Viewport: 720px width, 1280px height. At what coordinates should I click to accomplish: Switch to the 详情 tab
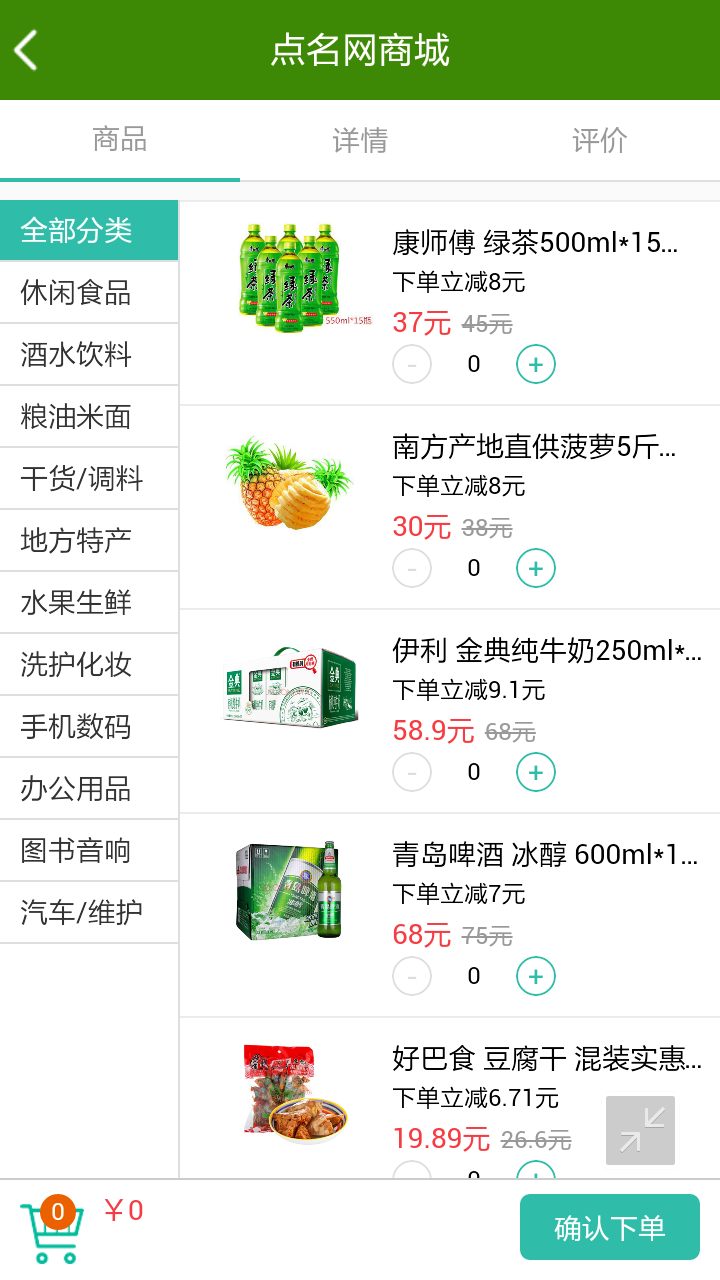[360, 140]
